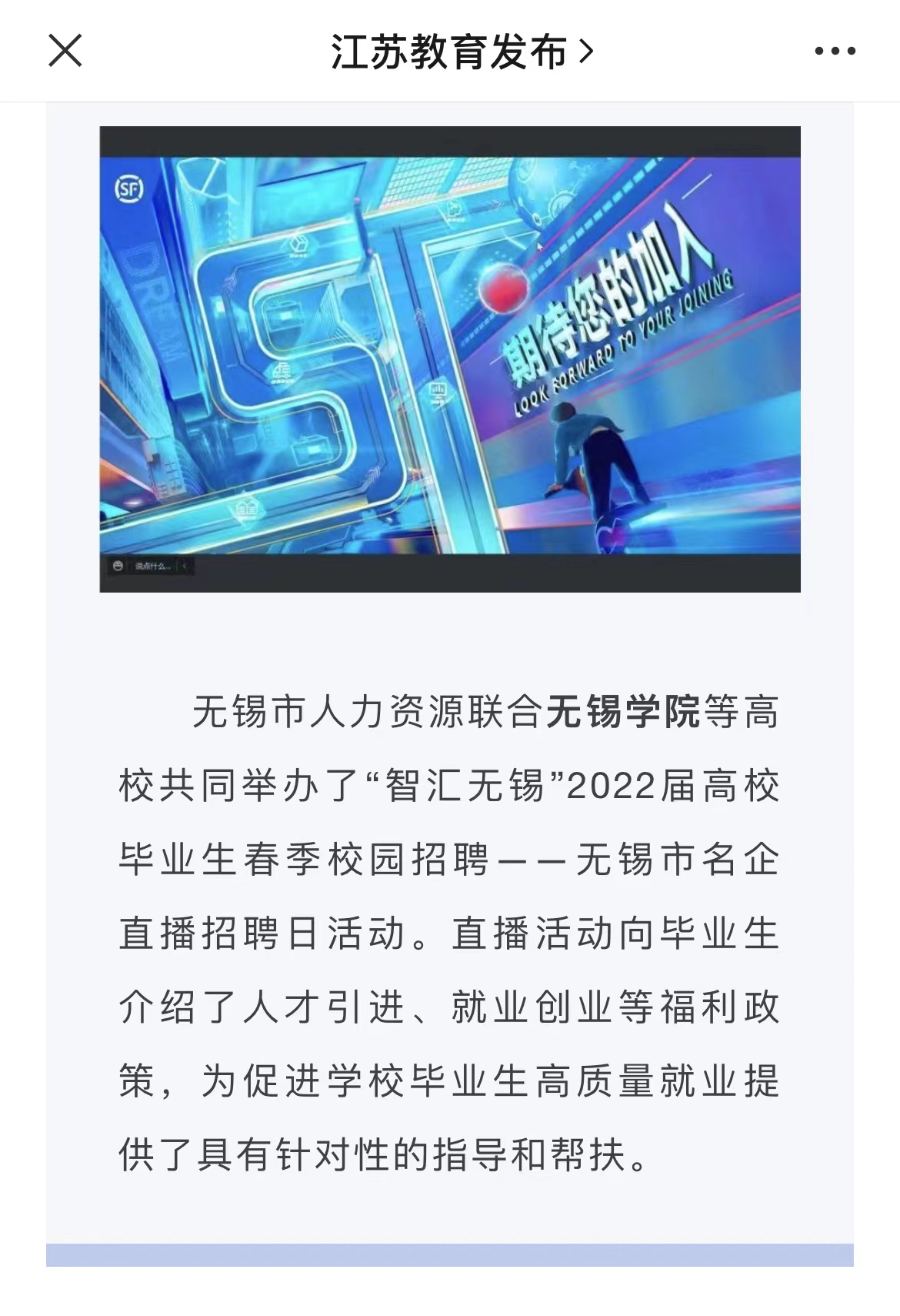Open the 江苏教育发布 account page

(461, 52)
